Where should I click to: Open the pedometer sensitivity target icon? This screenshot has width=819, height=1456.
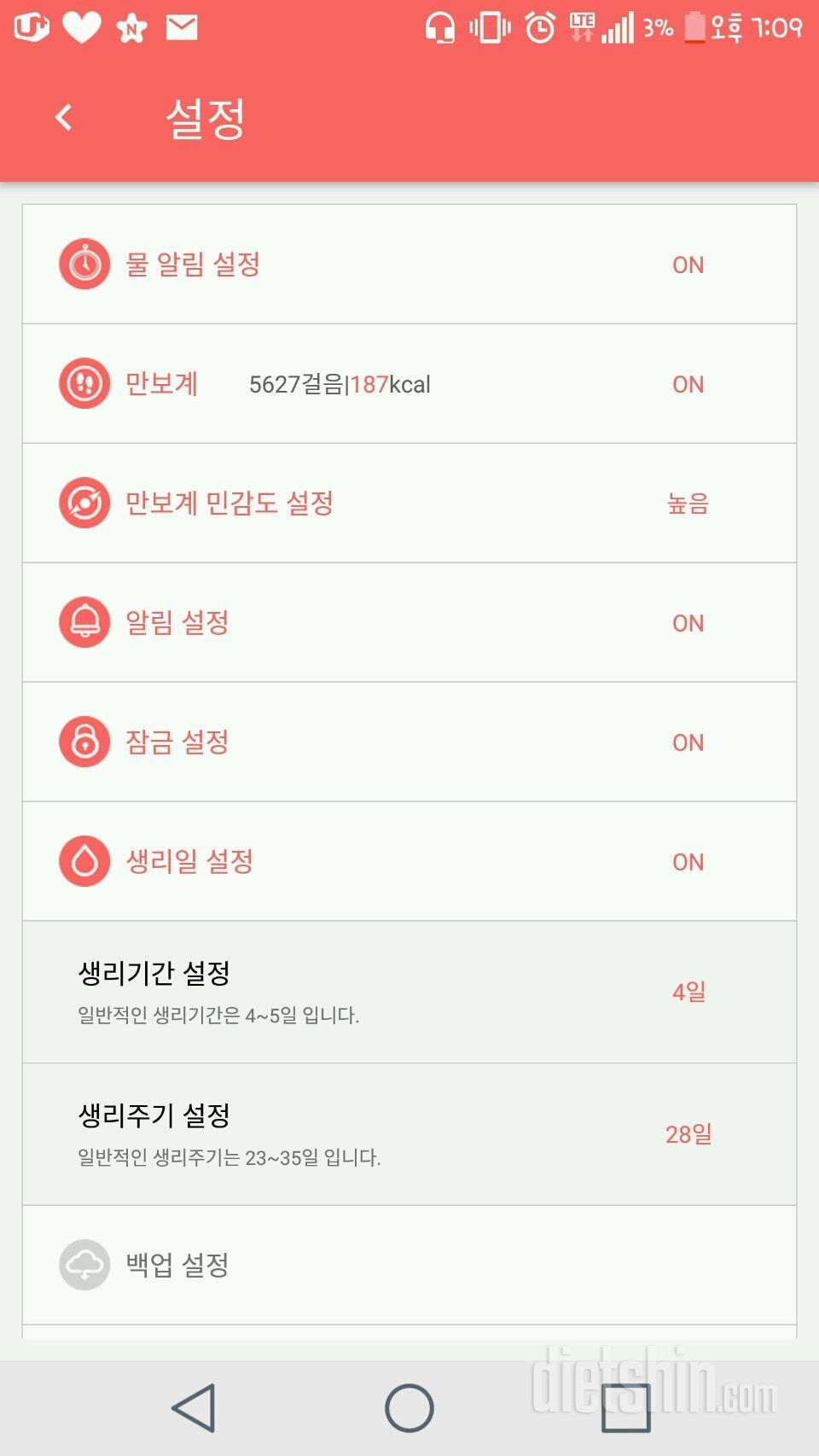click(84, 503)
